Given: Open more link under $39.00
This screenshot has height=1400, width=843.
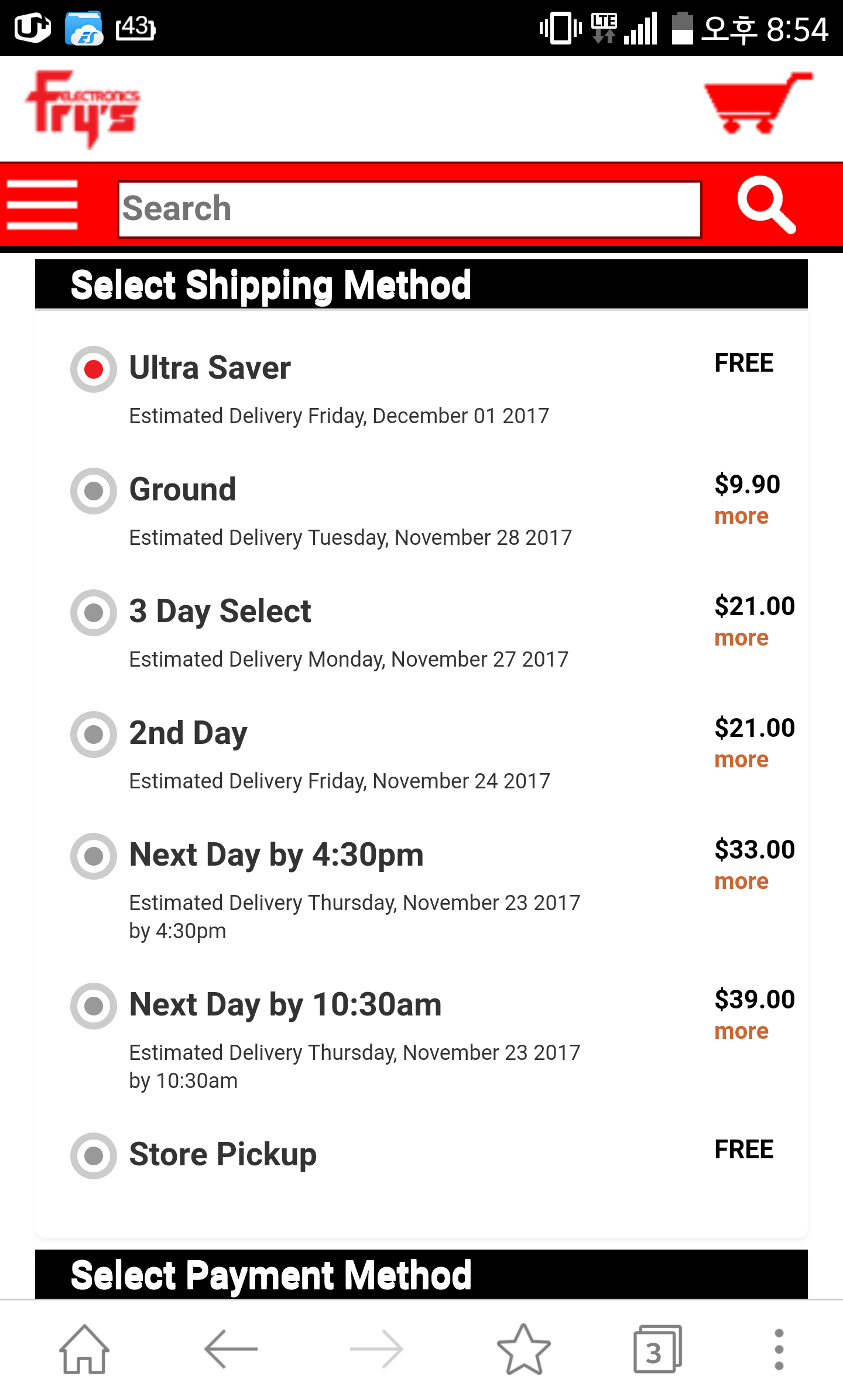Looking at the screenshot, I should coord(741,1031).
